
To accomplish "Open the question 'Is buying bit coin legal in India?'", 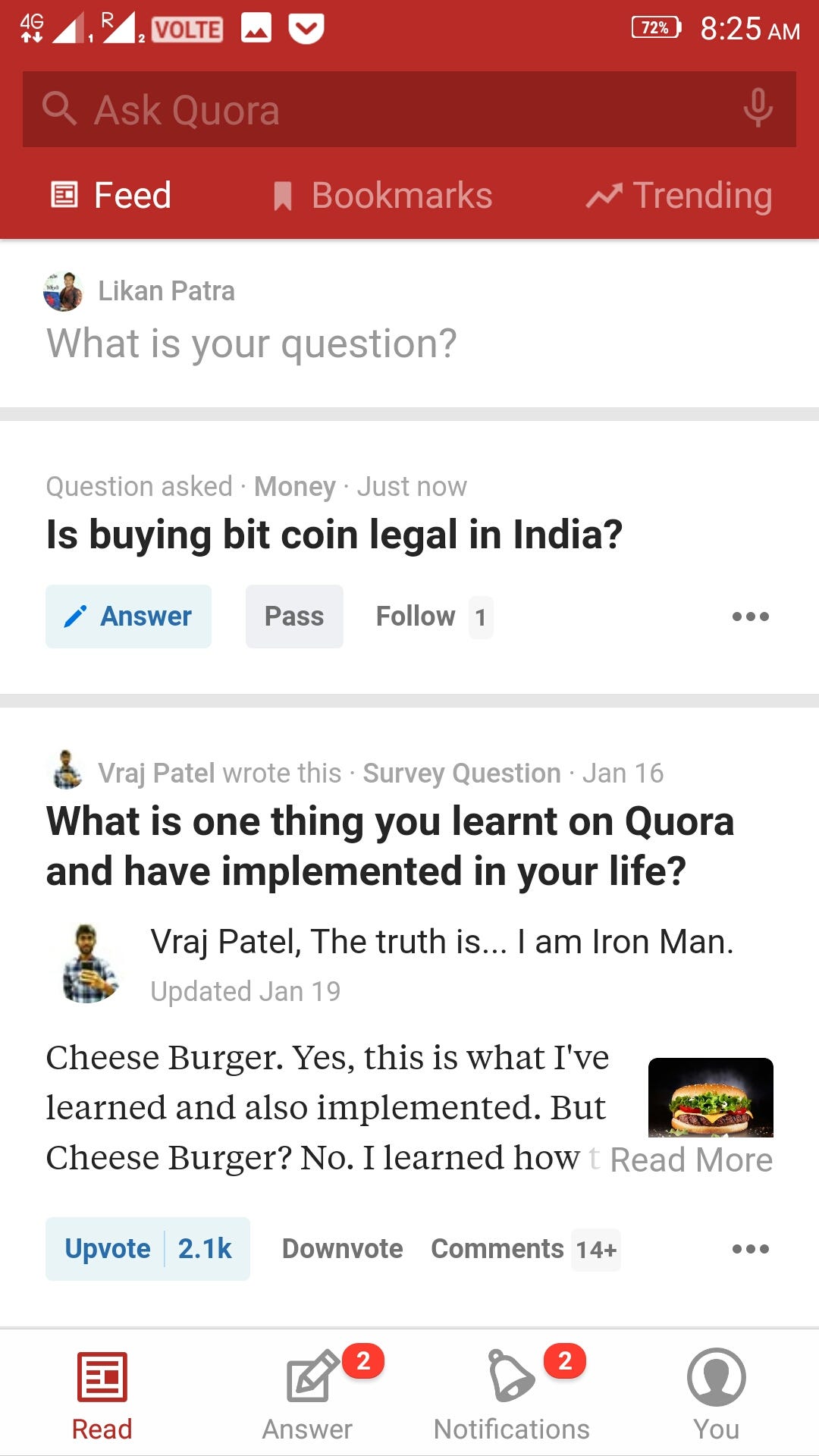I will click(x=334, y=535).
